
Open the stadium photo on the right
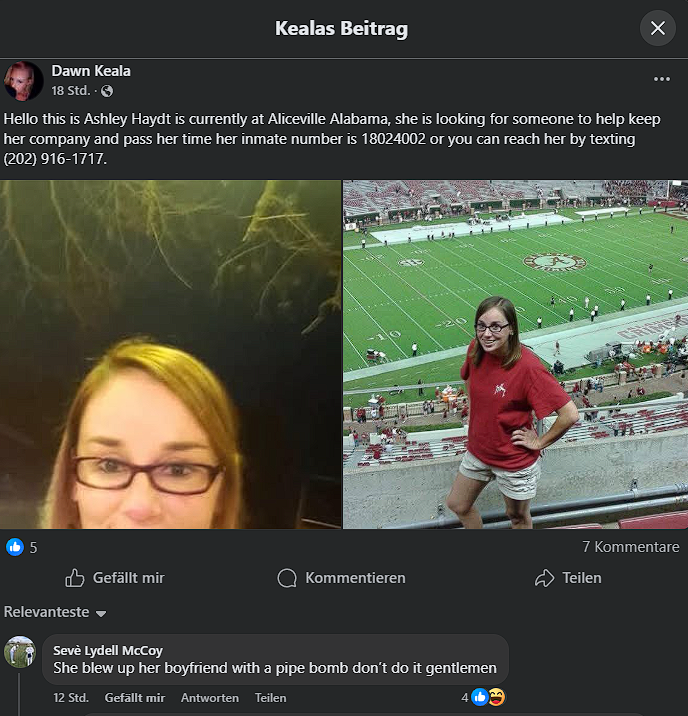click(x=515, y=355)
